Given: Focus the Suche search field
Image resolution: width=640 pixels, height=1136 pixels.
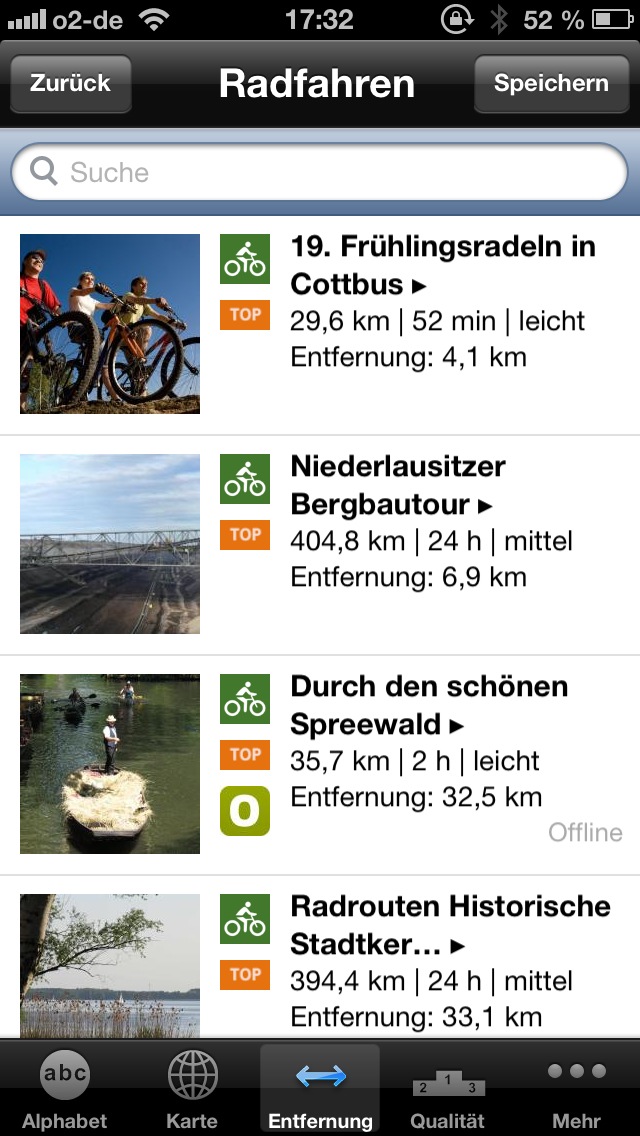Looking at the screenshot, I should [320, 172].
